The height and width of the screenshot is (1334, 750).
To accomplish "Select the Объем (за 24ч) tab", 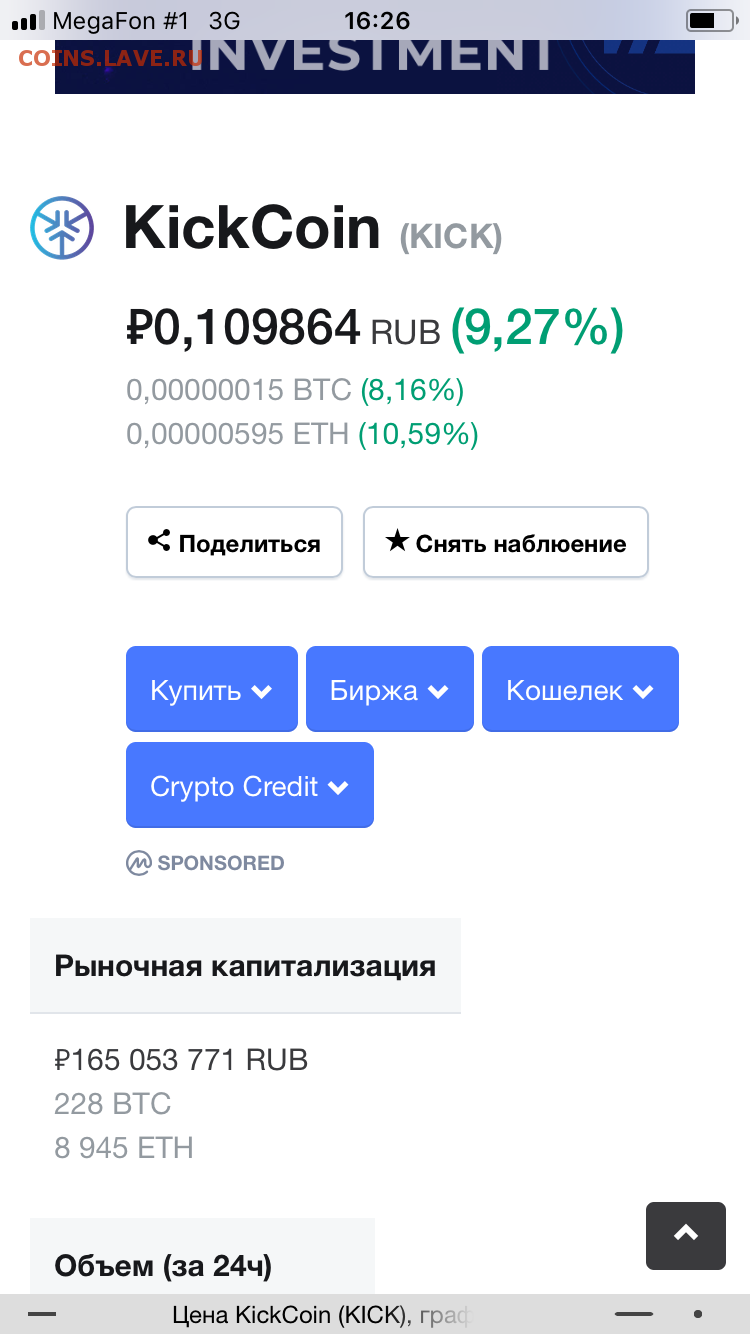I will point(202,1257).
